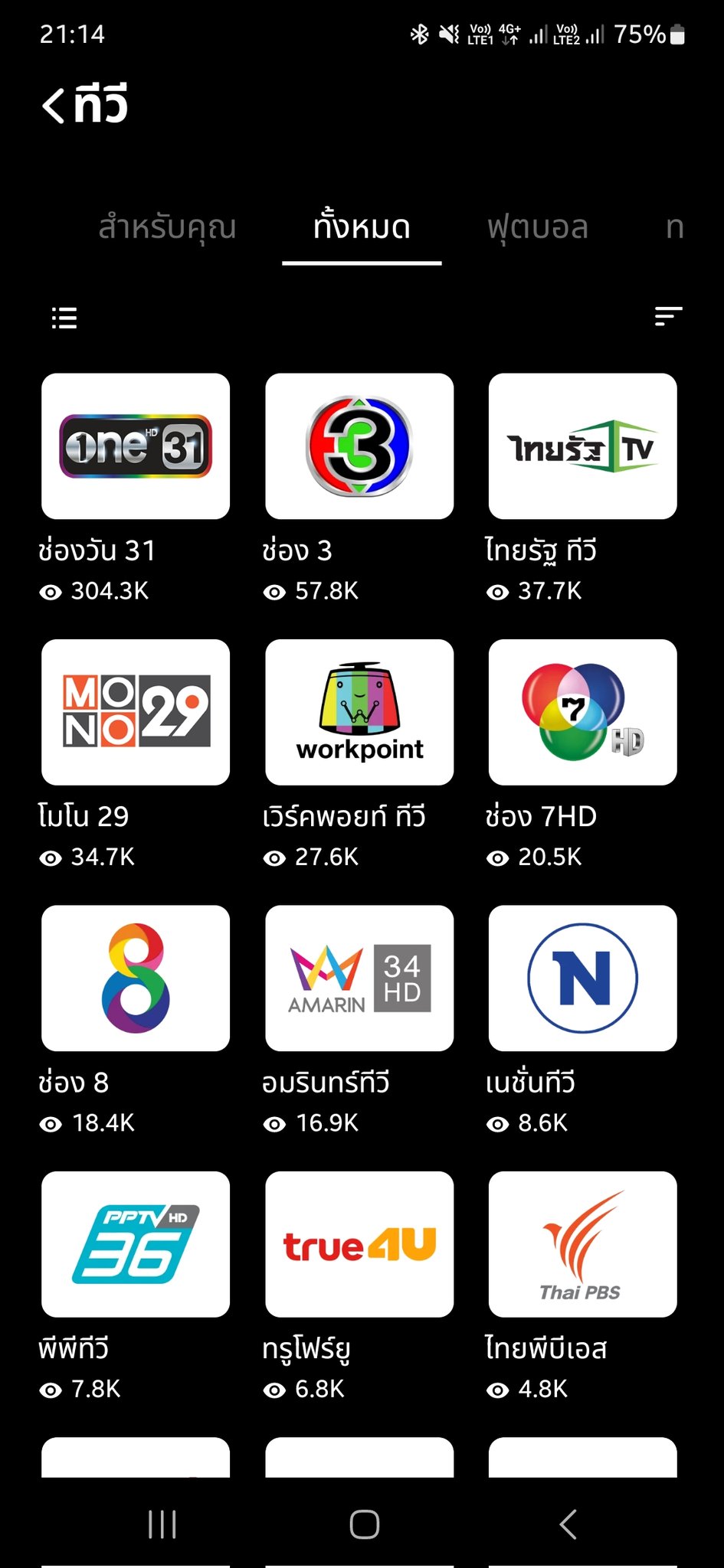Toggle list view layout icon

(x=64, y=318)
